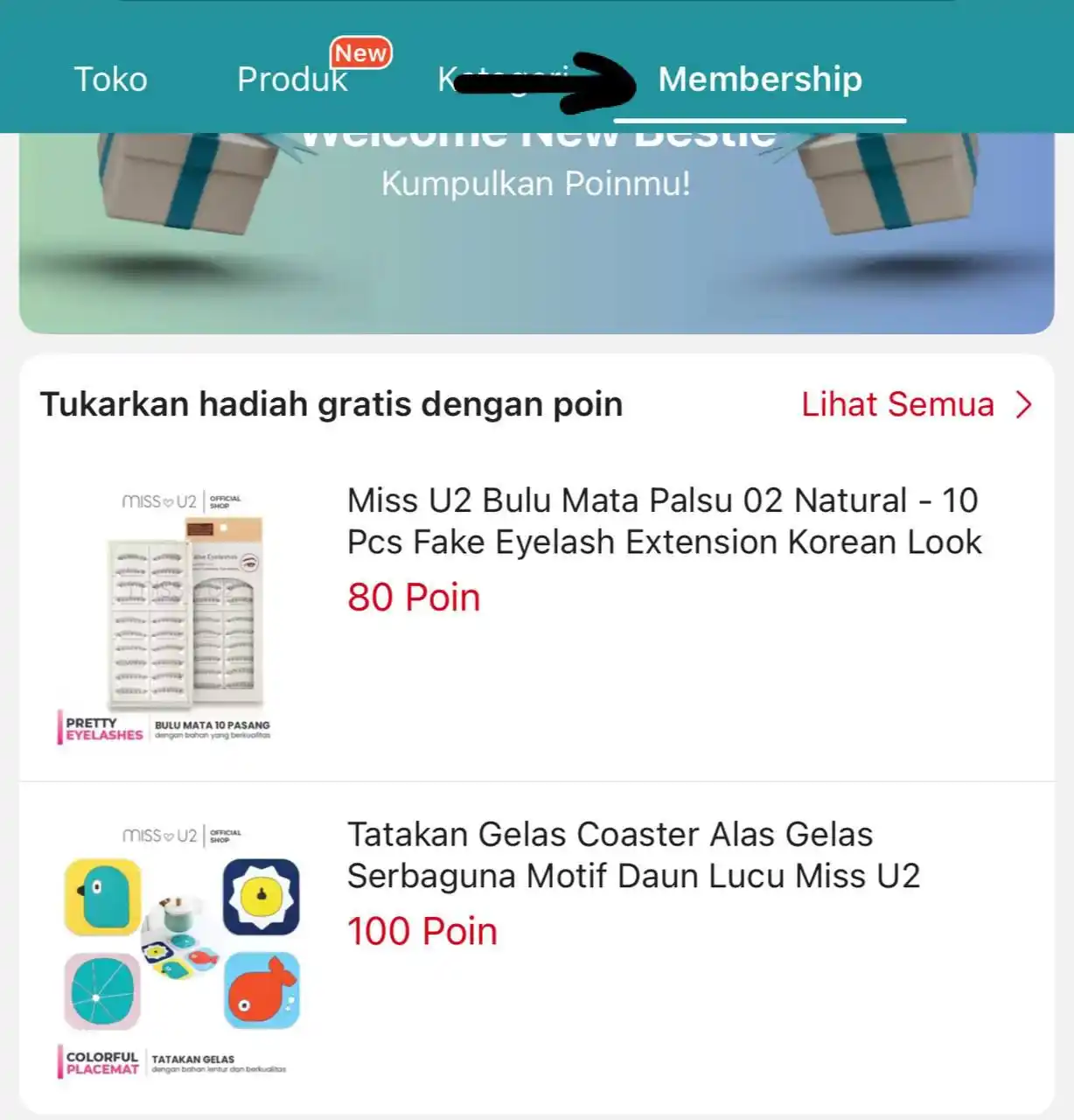Open the Produk tab
The height and width of the screenshot is (1120, 1074).
(x=293, y=80)
